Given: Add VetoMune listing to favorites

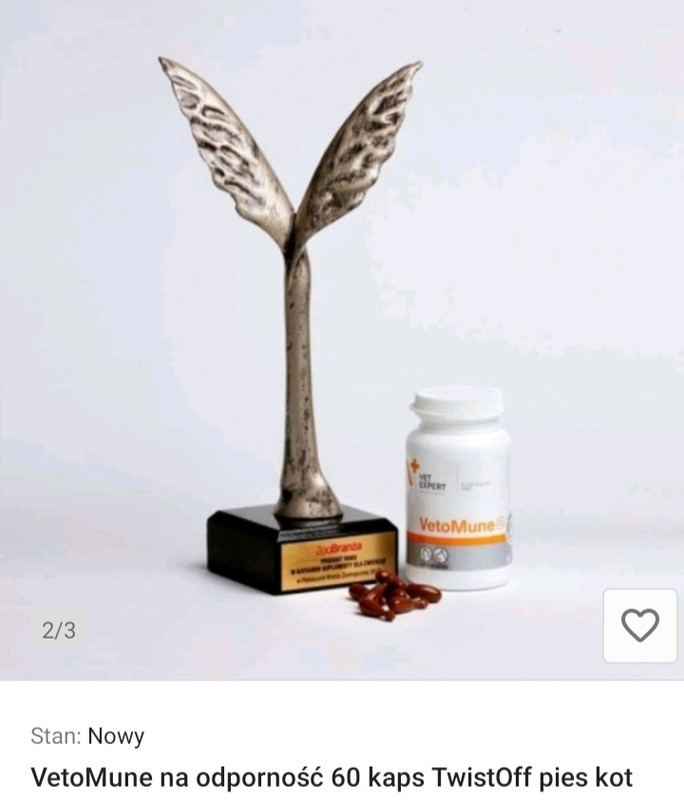Looking at the screenshot, I should point(640,626).
